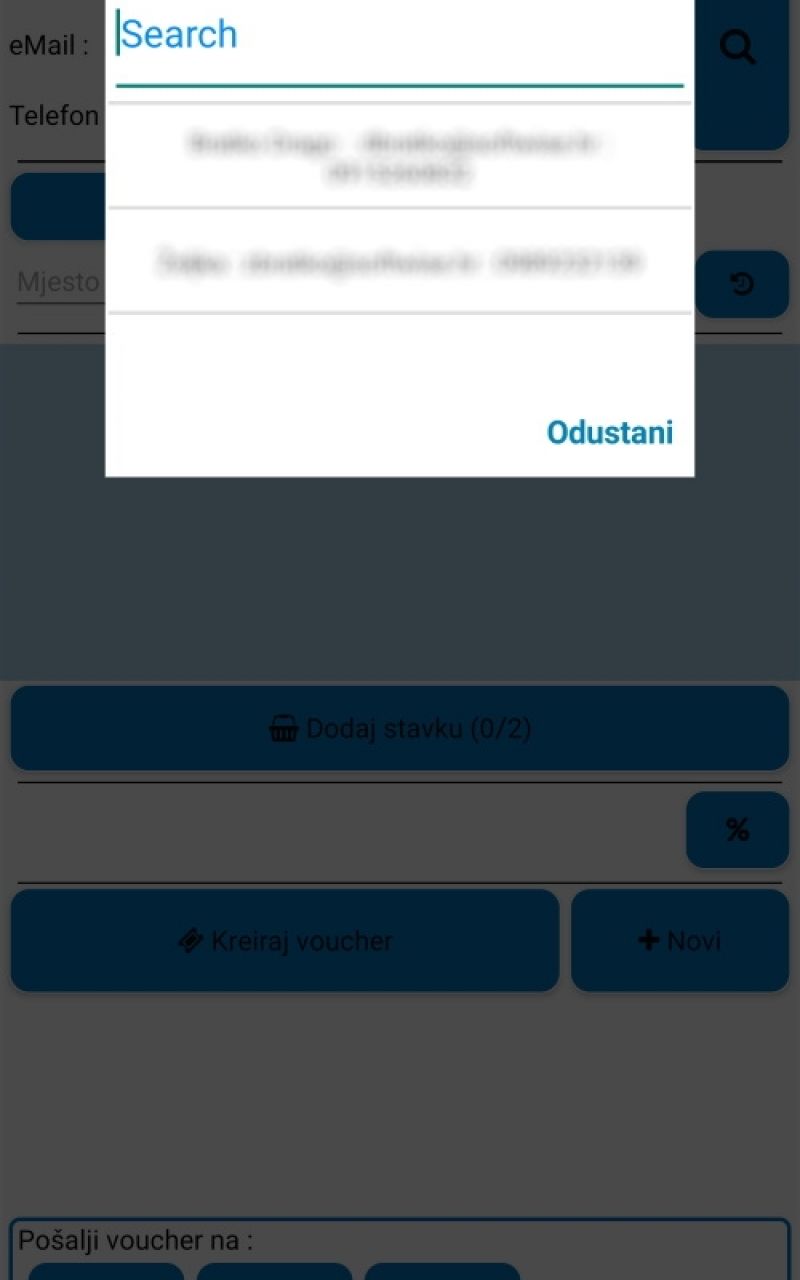
Task: Select the first blurred contact result
Action: click(x=398, y=157)
